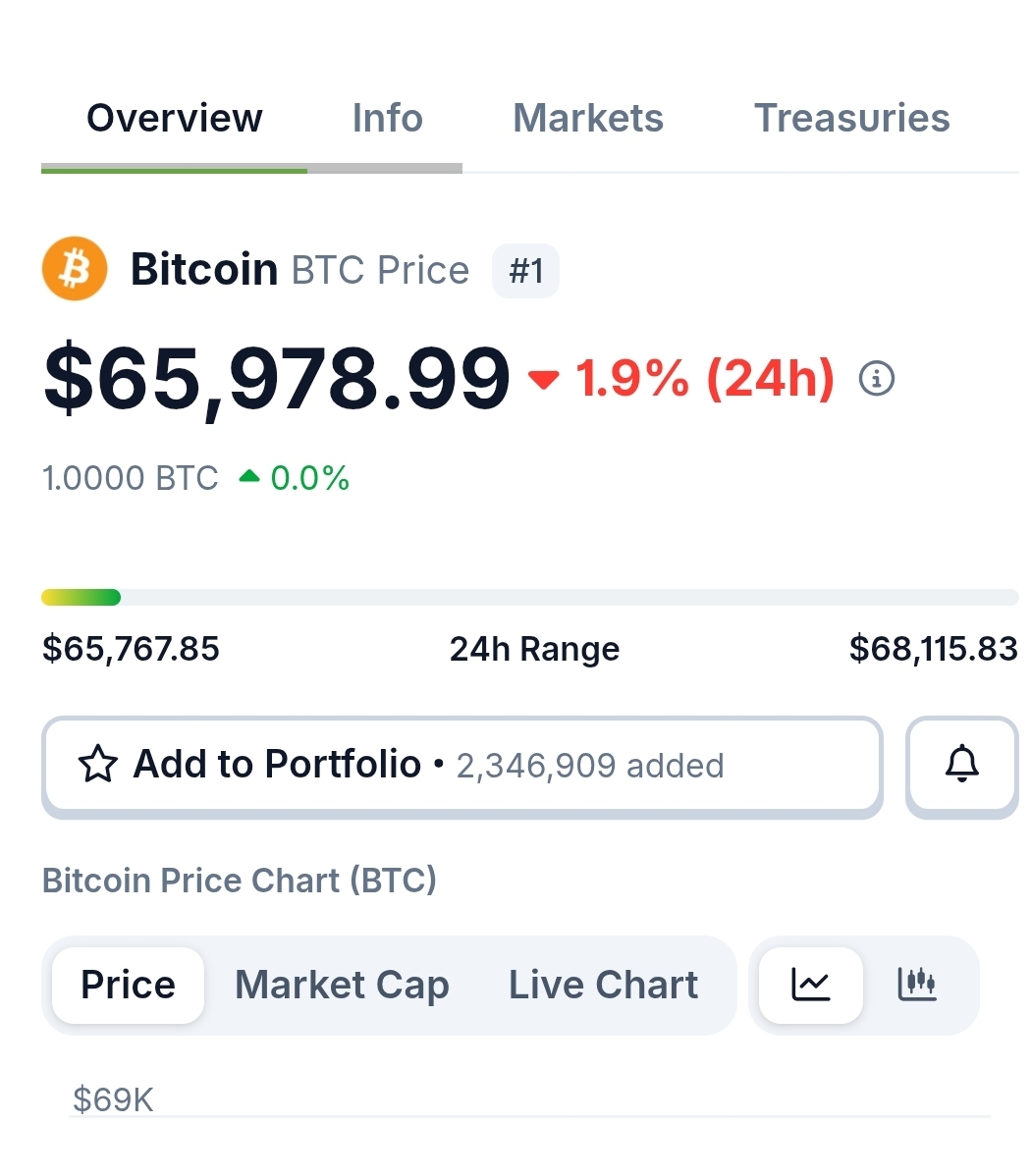Viewport: 1031px width, 1176px height.
Task: Switch to candlestick chart style
Action: click(x=917, y=985)
